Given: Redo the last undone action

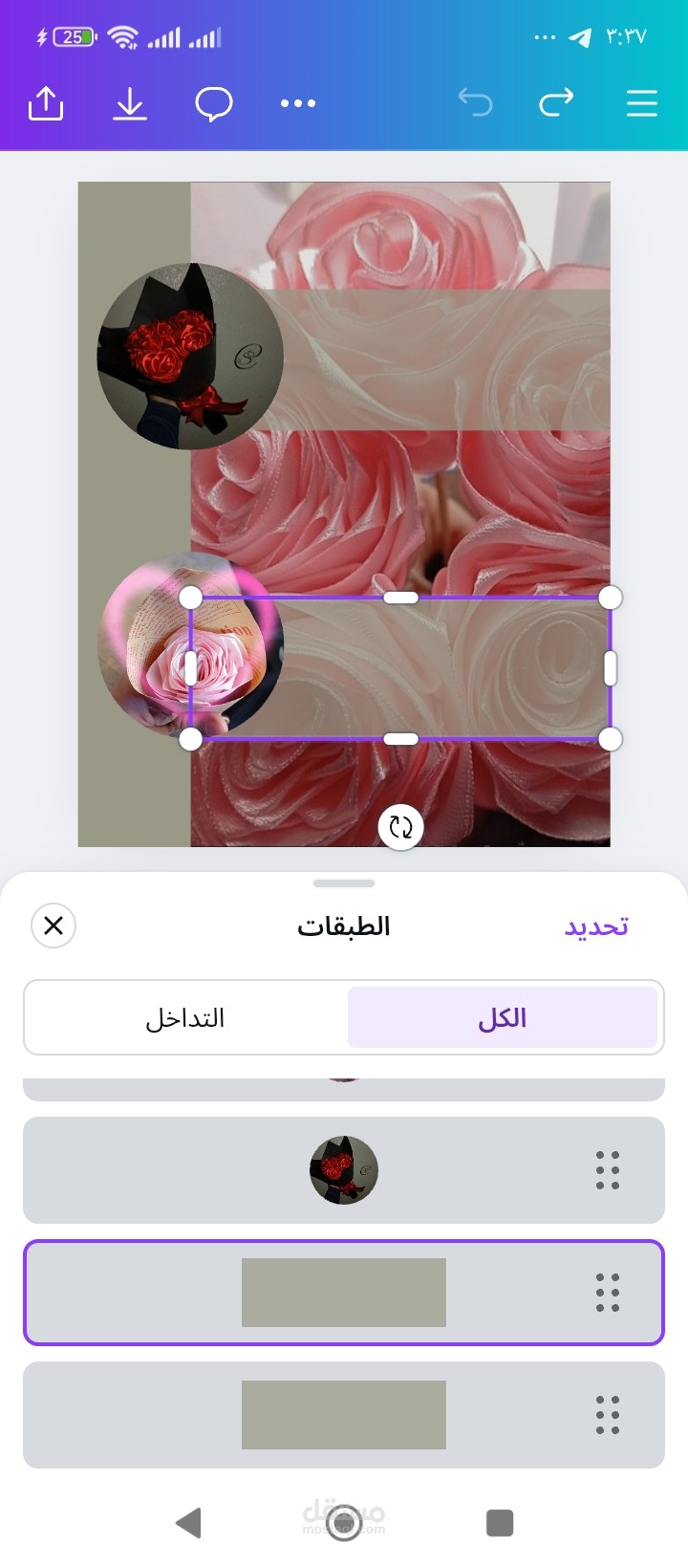Looking at the screenshot, I should click(556, 101).
